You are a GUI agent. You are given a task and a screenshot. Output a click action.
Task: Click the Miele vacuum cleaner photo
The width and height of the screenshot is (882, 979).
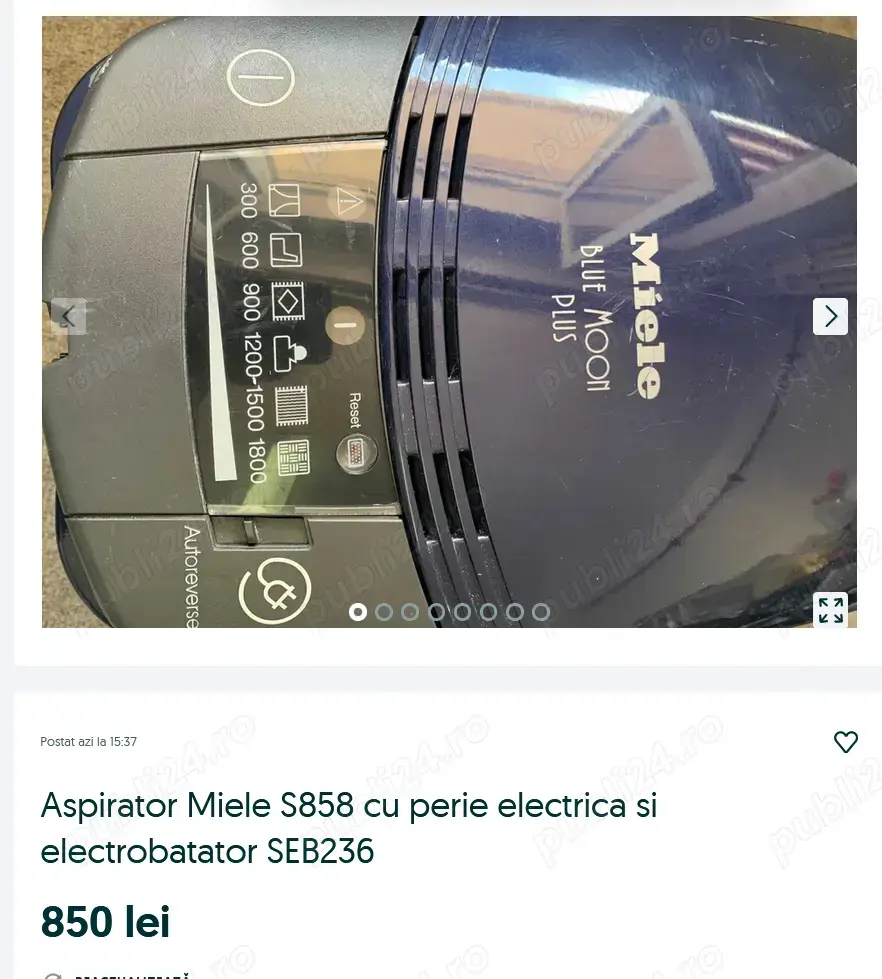pos(449,320)
